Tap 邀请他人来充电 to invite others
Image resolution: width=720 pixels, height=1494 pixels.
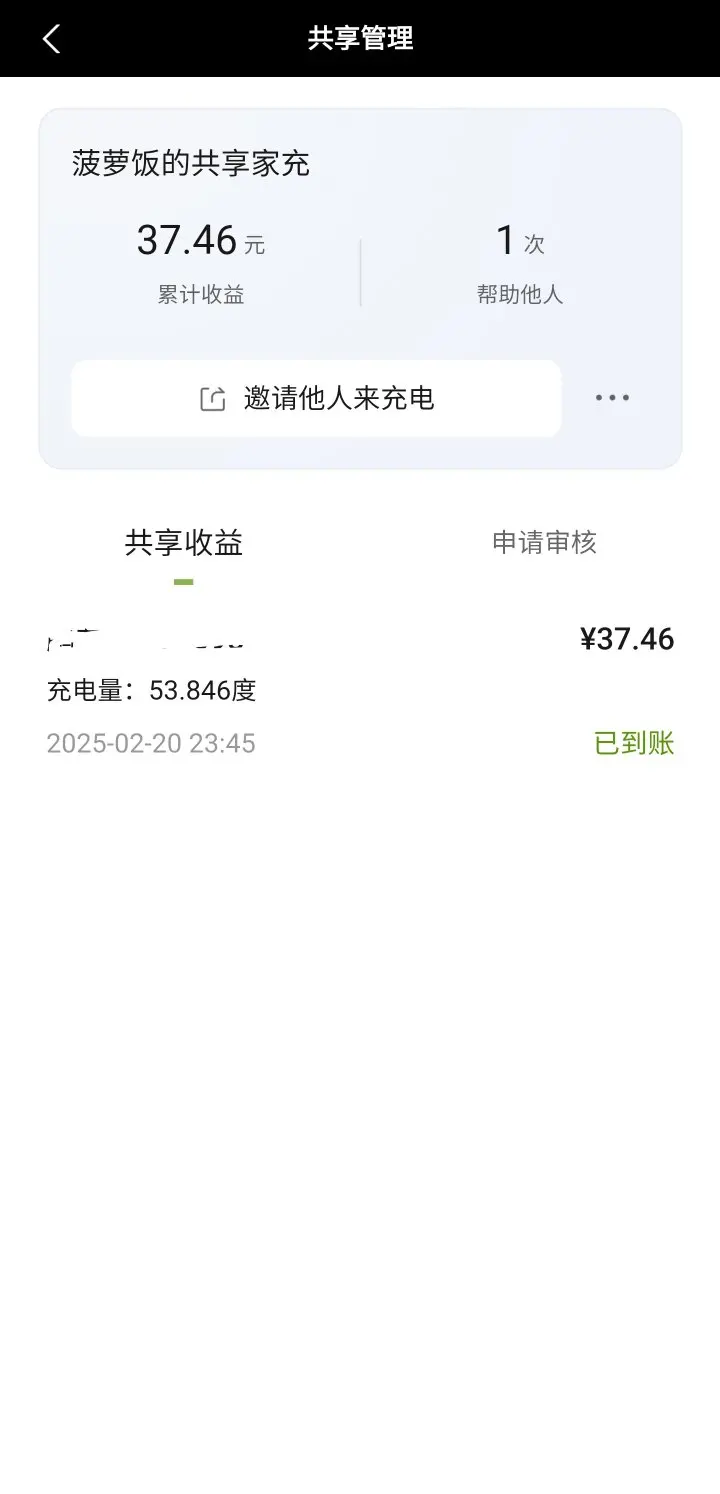(316, 398)
